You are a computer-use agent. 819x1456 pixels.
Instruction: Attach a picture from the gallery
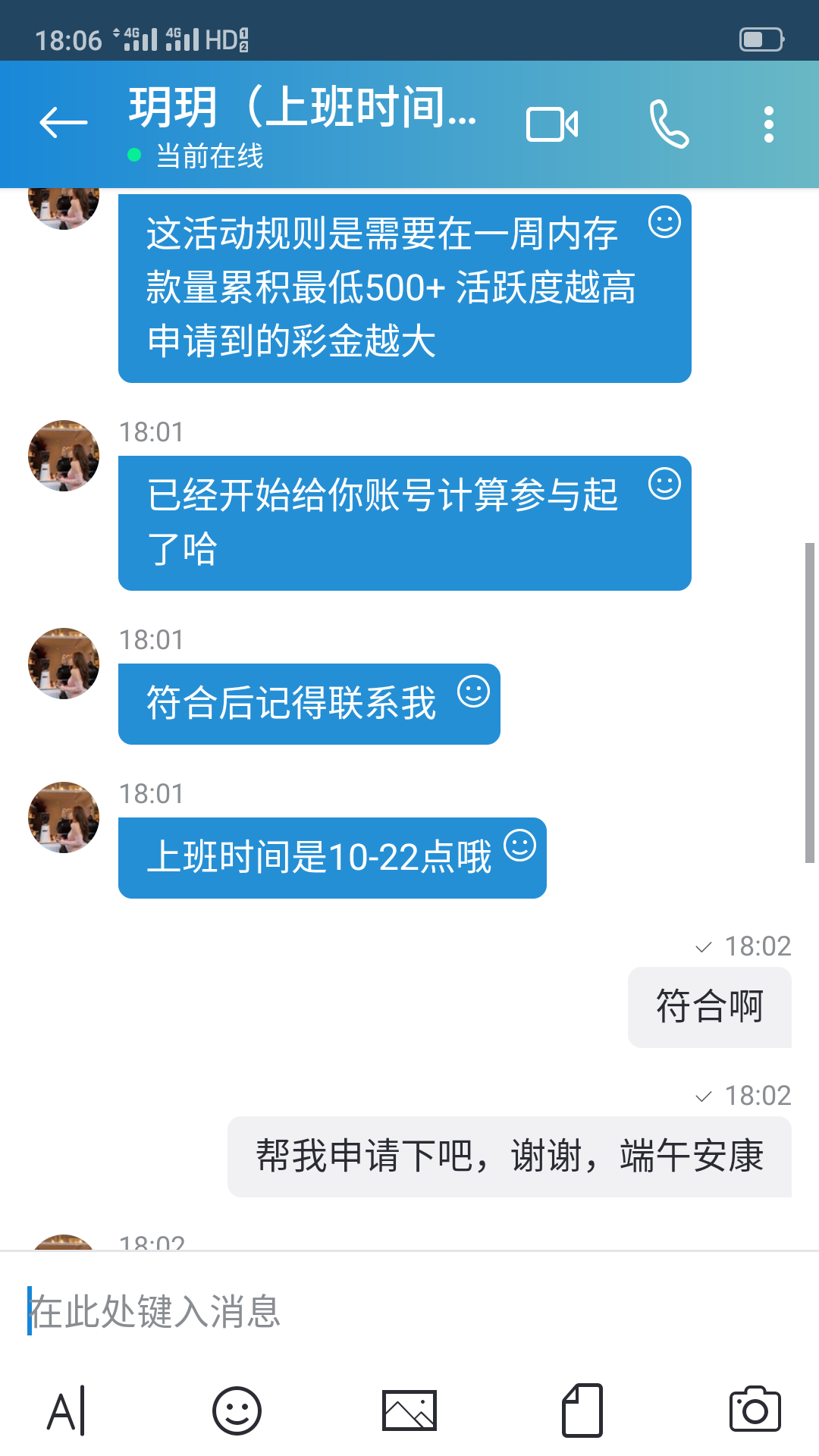409,1411
